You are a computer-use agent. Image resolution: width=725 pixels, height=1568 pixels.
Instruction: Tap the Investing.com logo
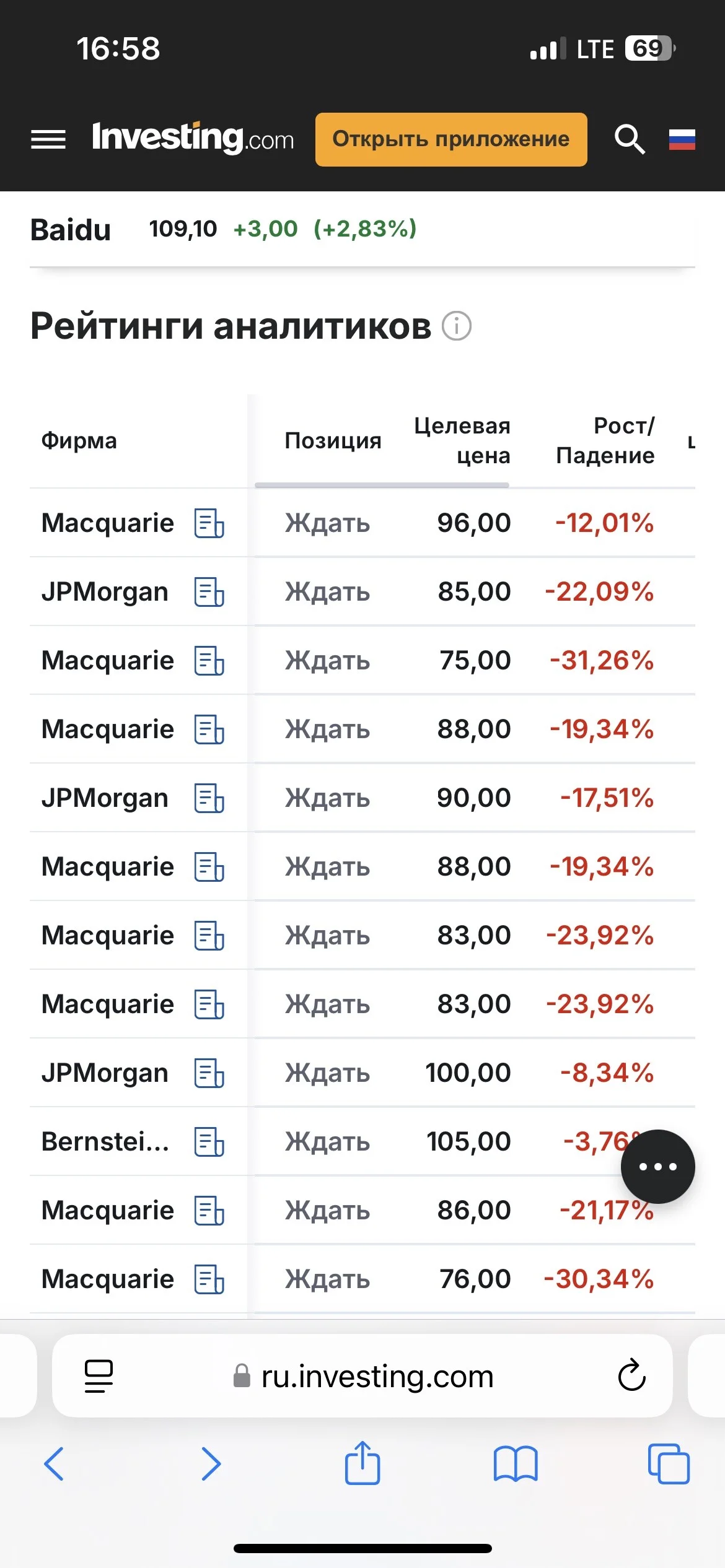193,138
